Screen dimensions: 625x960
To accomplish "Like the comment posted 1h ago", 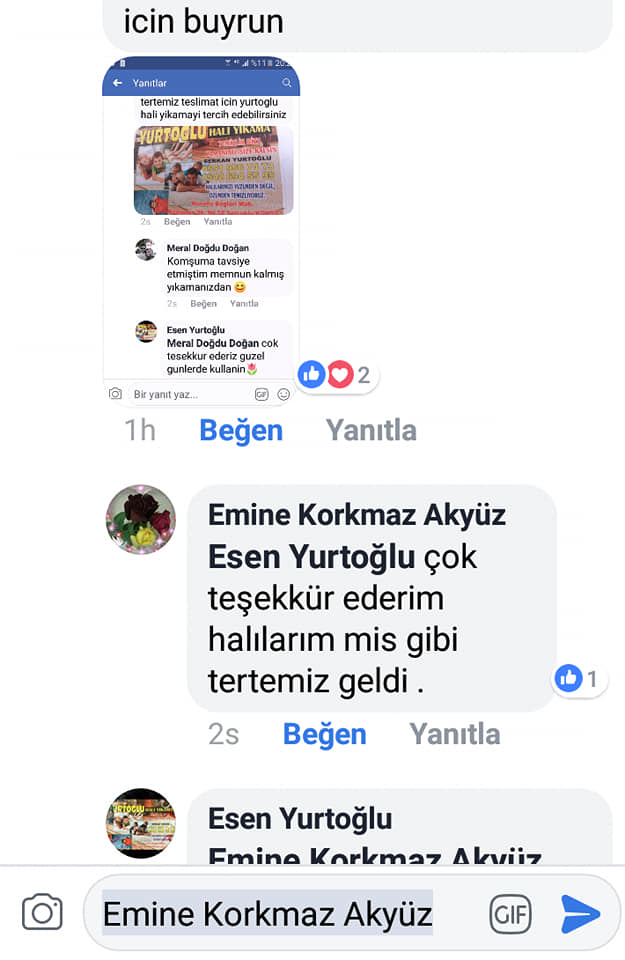I will click(241, 430).
